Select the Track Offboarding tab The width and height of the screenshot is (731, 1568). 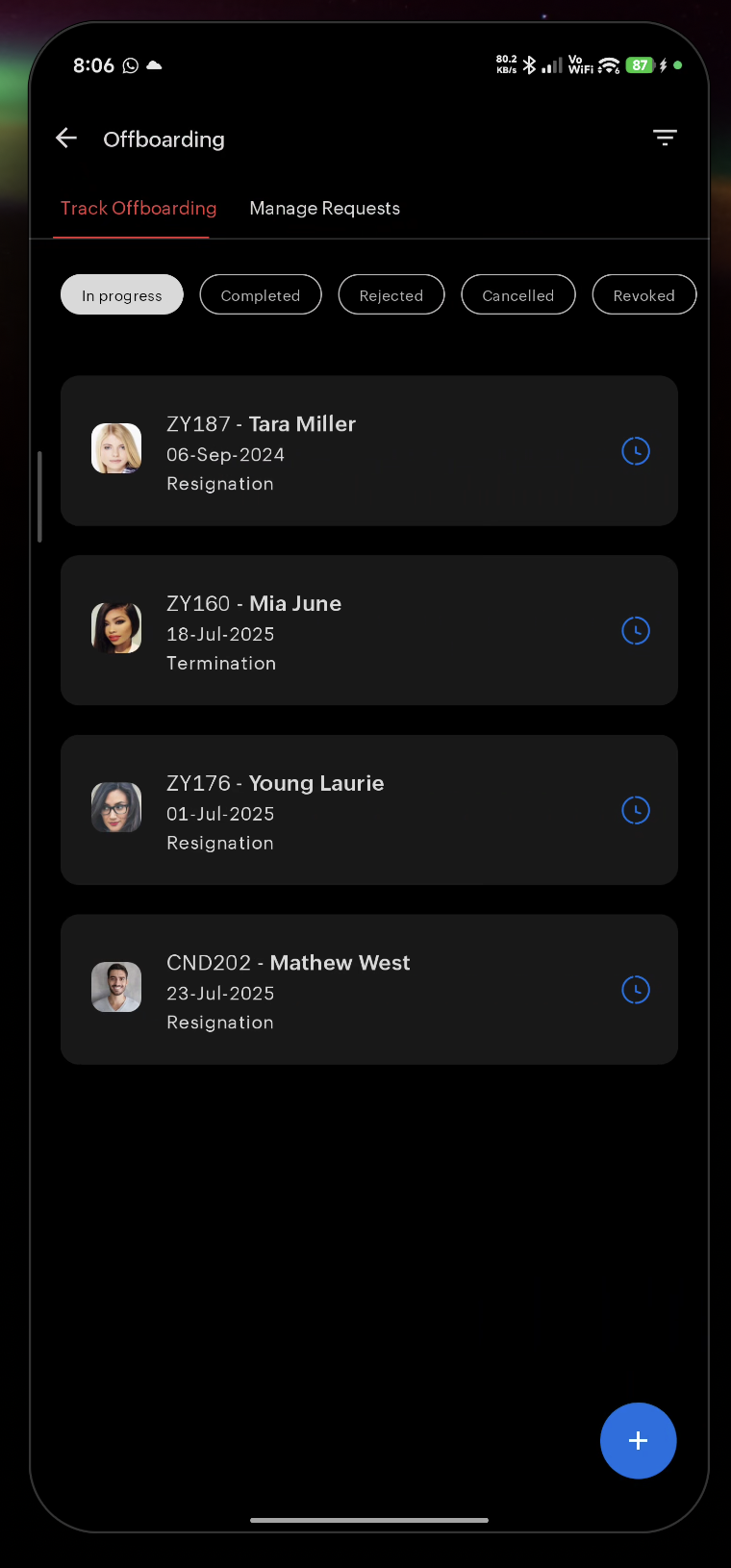point(139,209)
